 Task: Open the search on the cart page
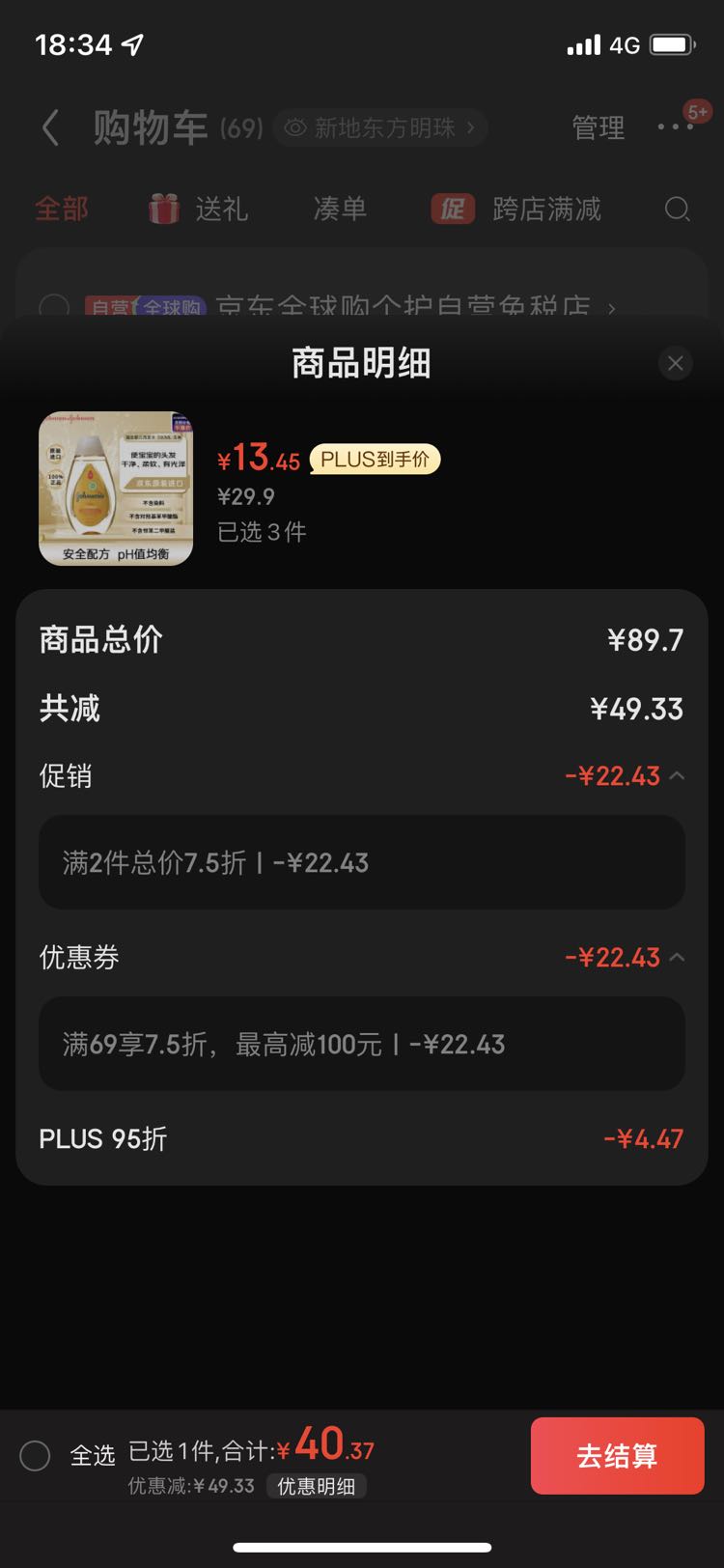pos(677,210)
